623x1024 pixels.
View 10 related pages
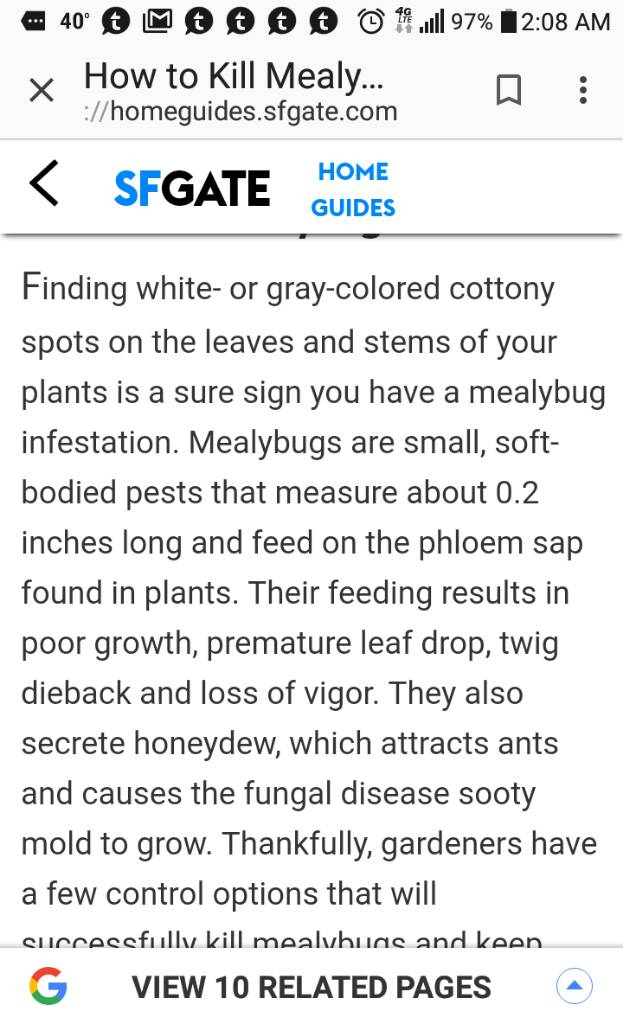[311, 987]
